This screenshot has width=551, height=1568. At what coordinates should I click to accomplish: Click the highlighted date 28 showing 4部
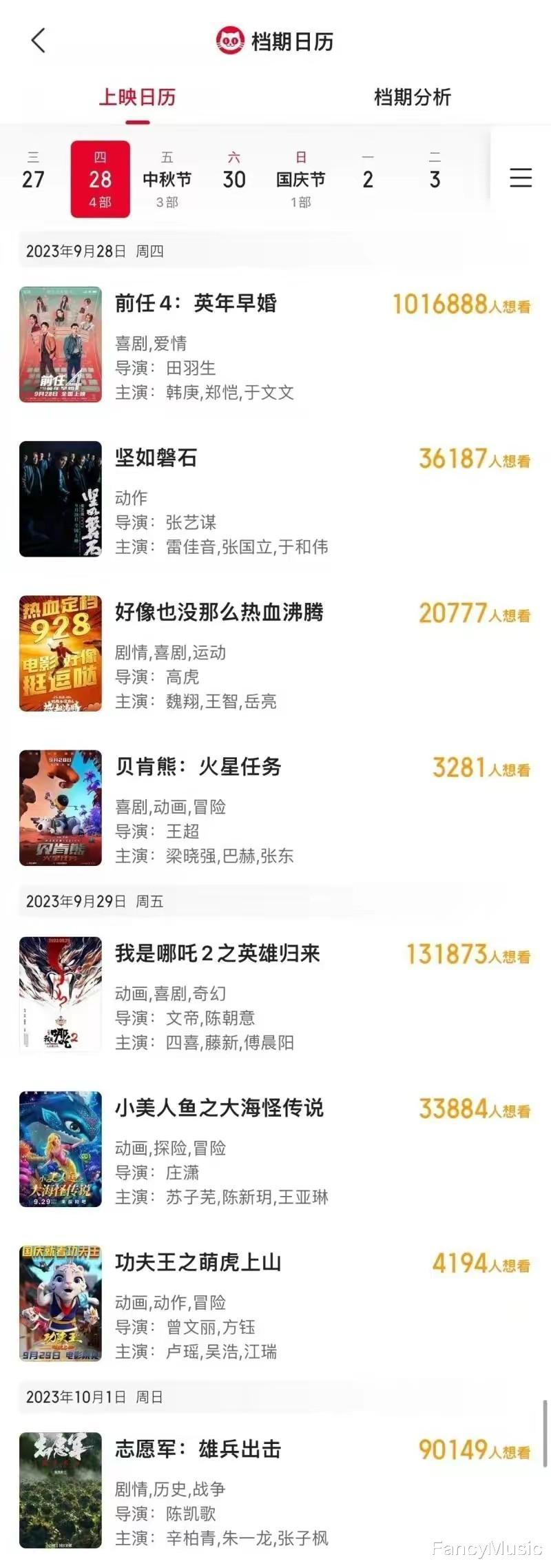point(100,178)
